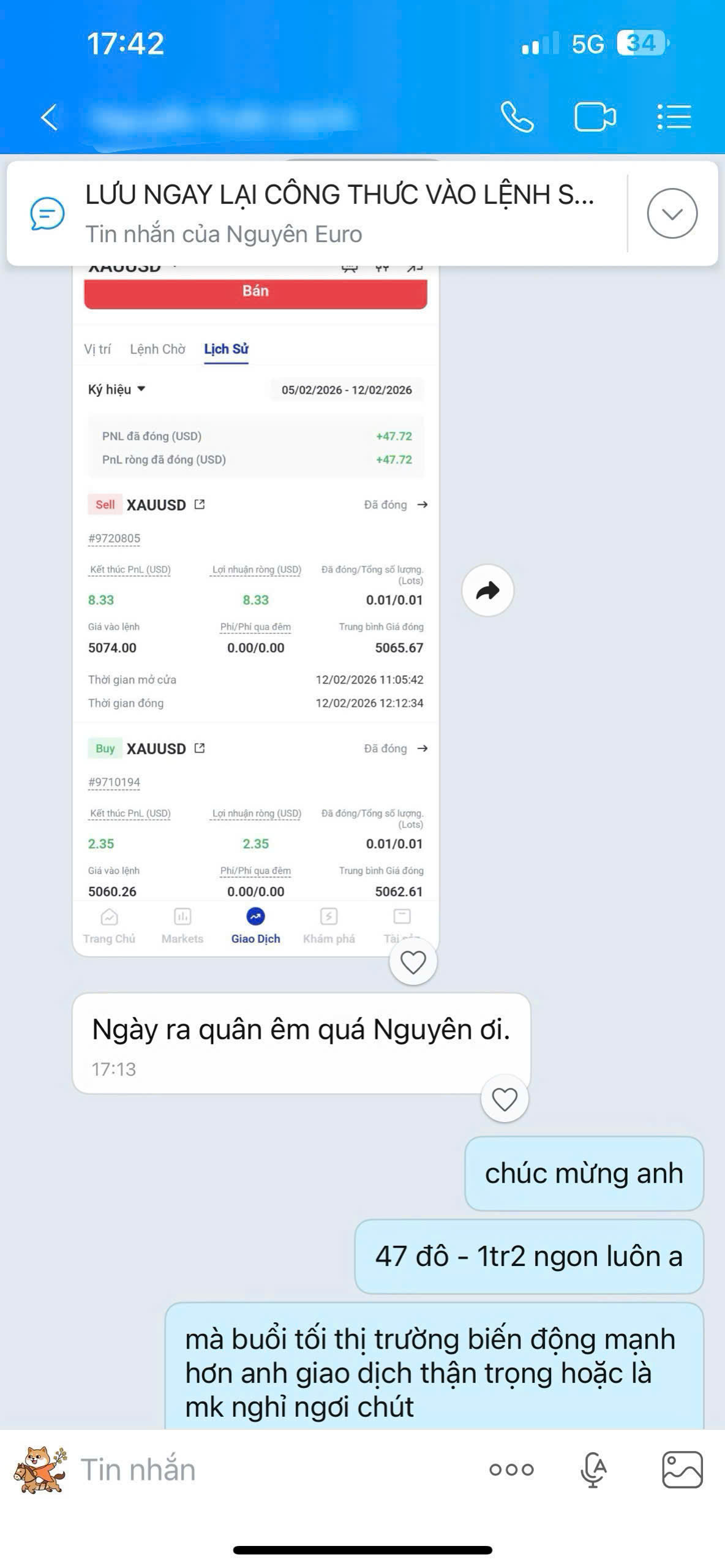Tap the forward arrow beside the trading screenshot
The height and width of the screenshot is (1568, 725).
click(488, 589)
